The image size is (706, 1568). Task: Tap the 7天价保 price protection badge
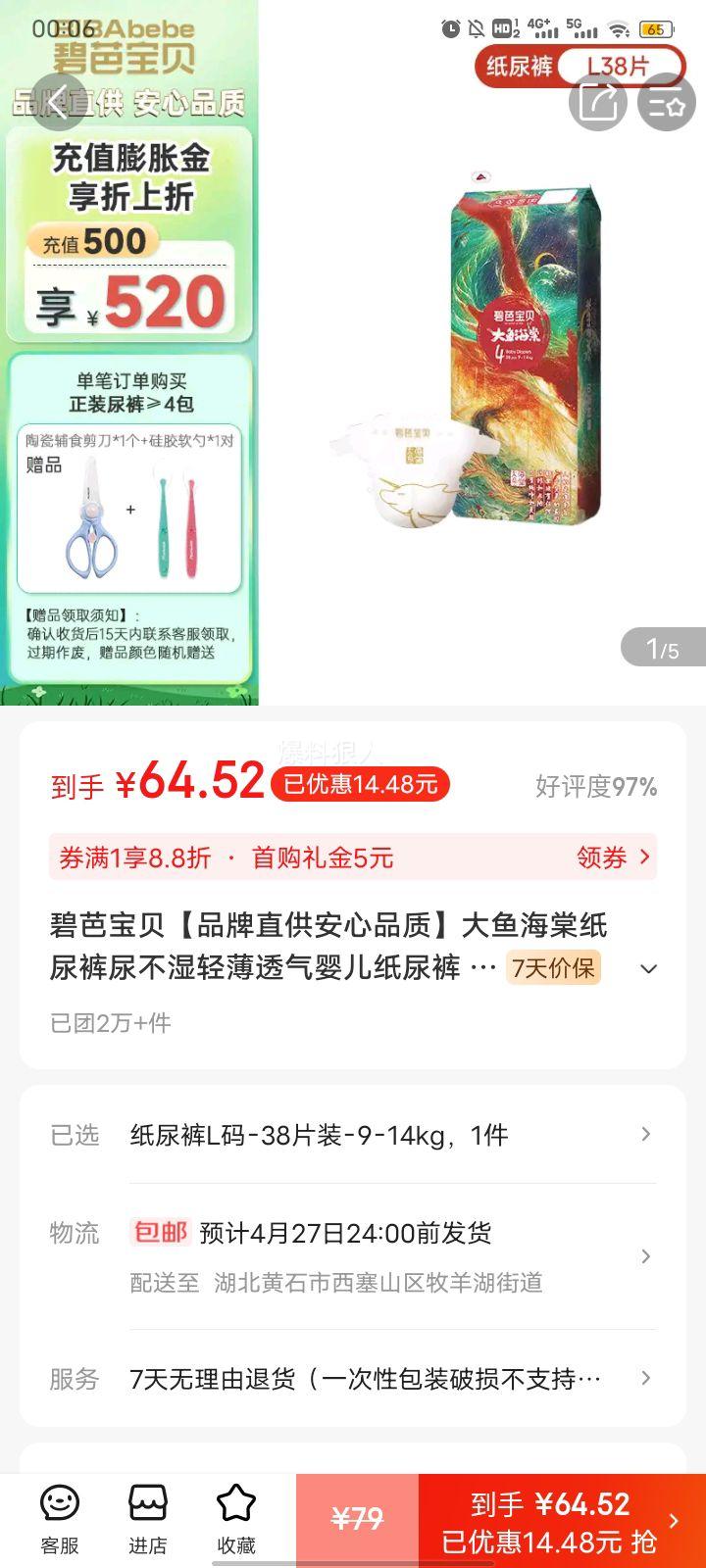pyautogui.click(x=552, y=968)
